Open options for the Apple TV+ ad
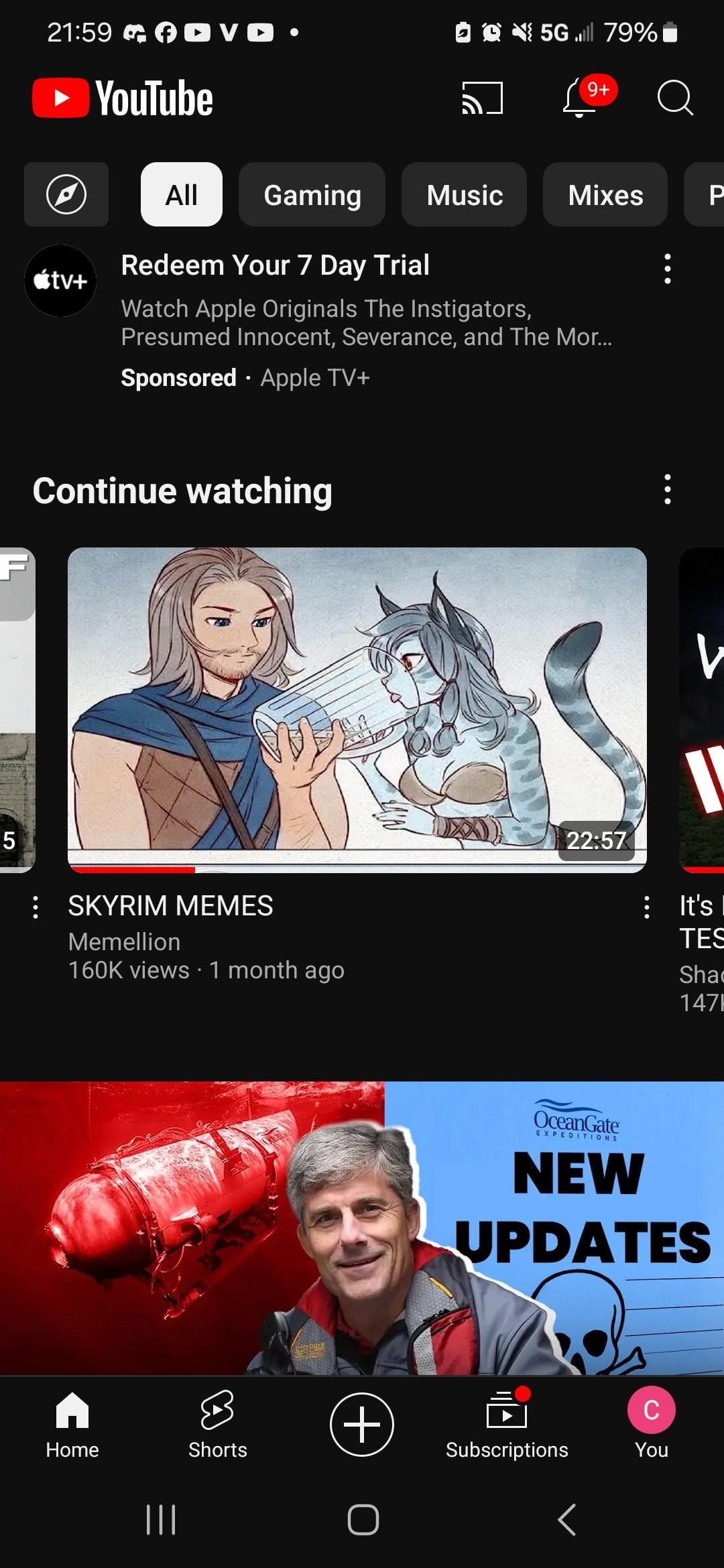The image size is (724, 1568). click(x=667, y=269)
